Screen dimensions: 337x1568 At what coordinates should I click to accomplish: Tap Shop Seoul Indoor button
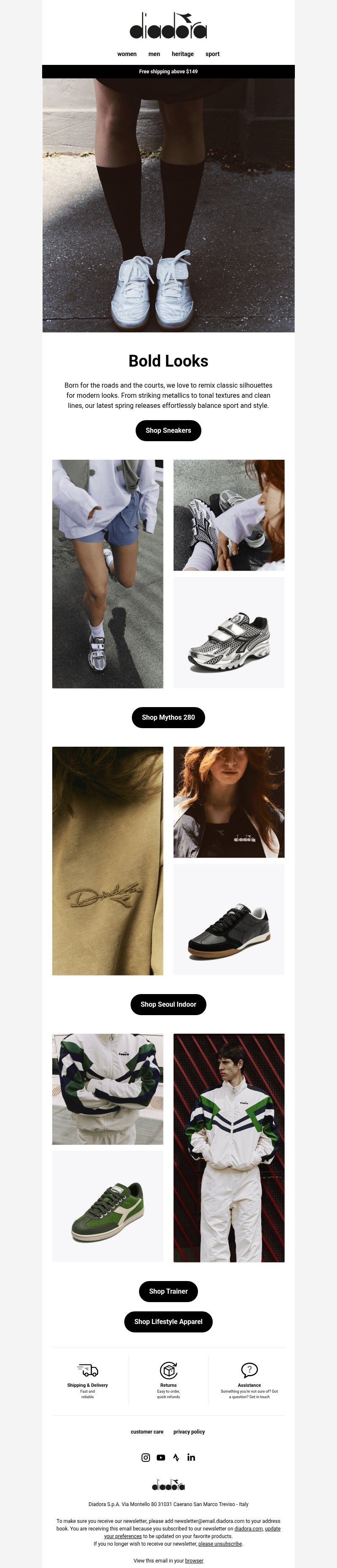[168, 1004]
